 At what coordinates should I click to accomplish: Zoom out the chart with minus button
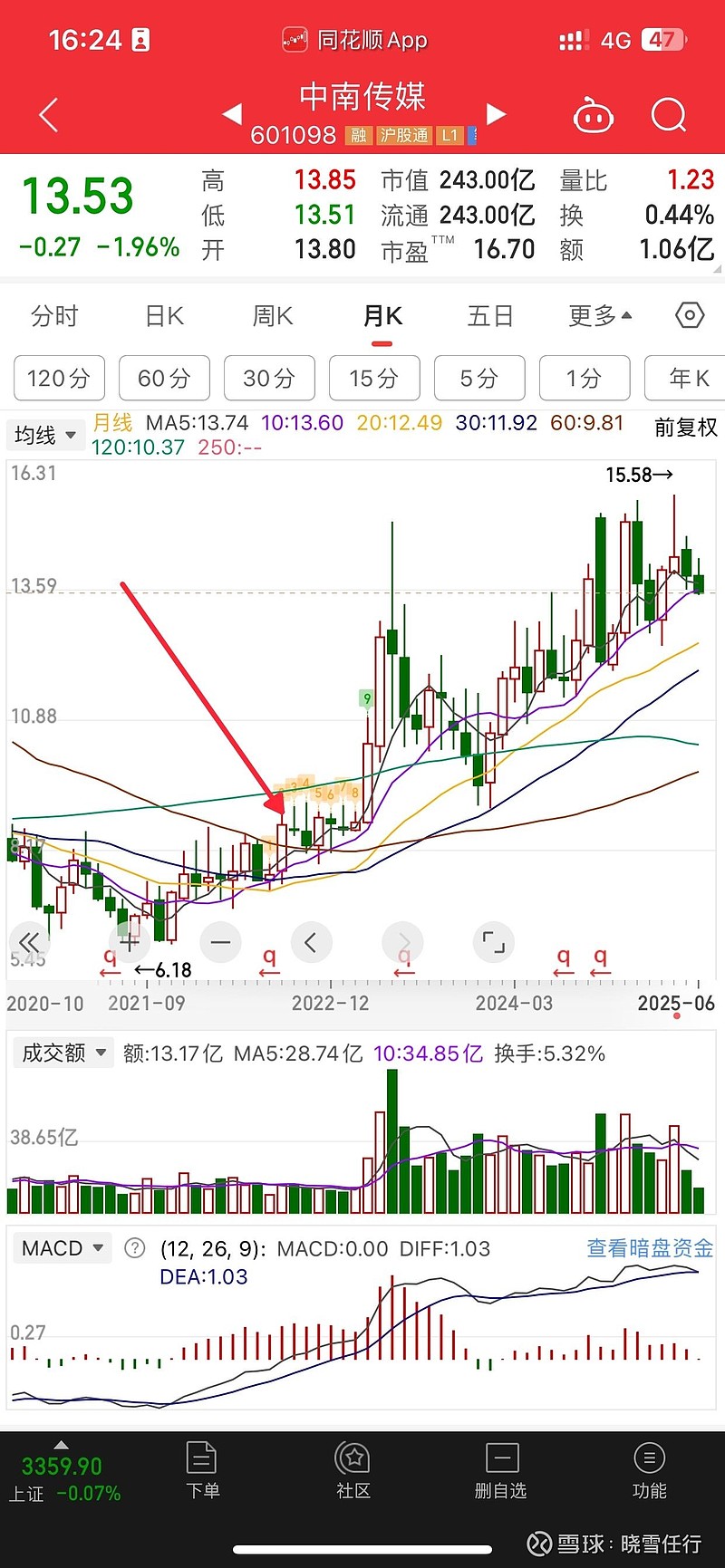(220, 942)
